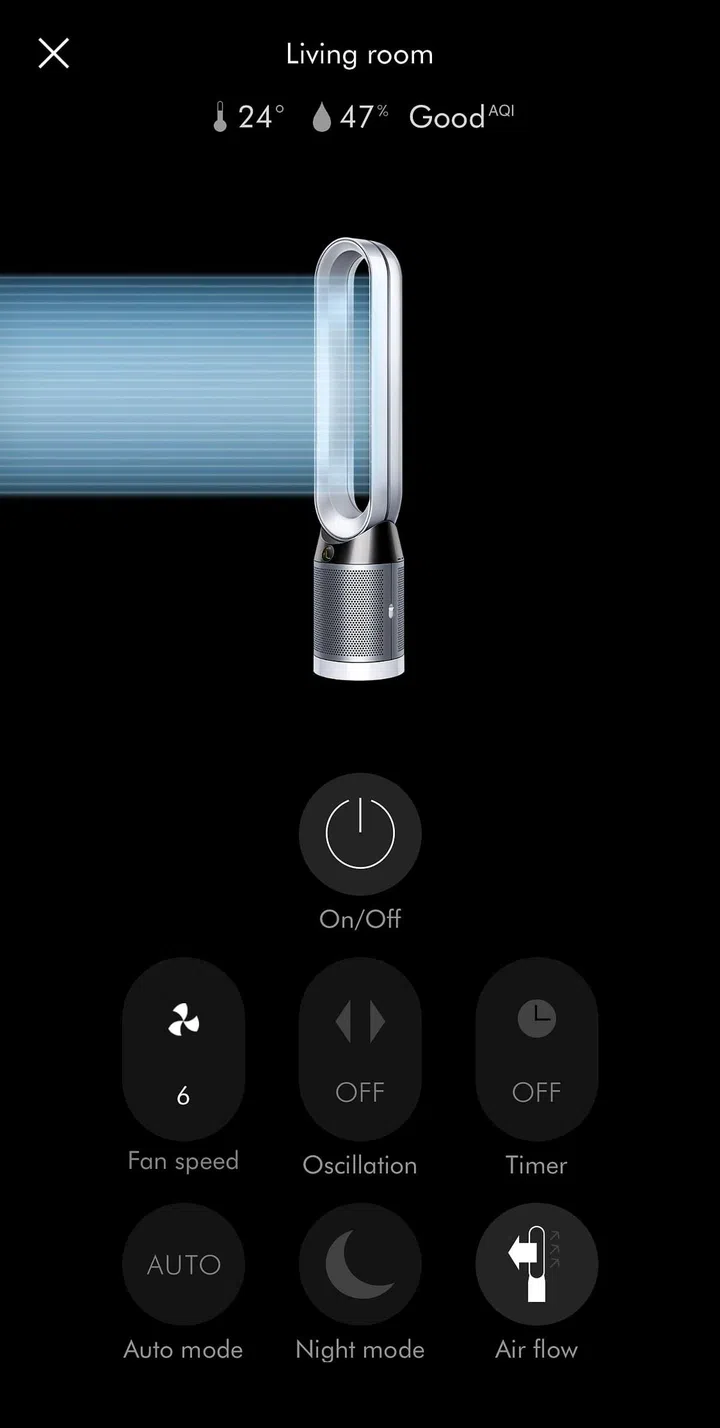The height and width of the screenshot is (1428, 720).
Task: Switch on Night mode
Action: (360, 1264)
